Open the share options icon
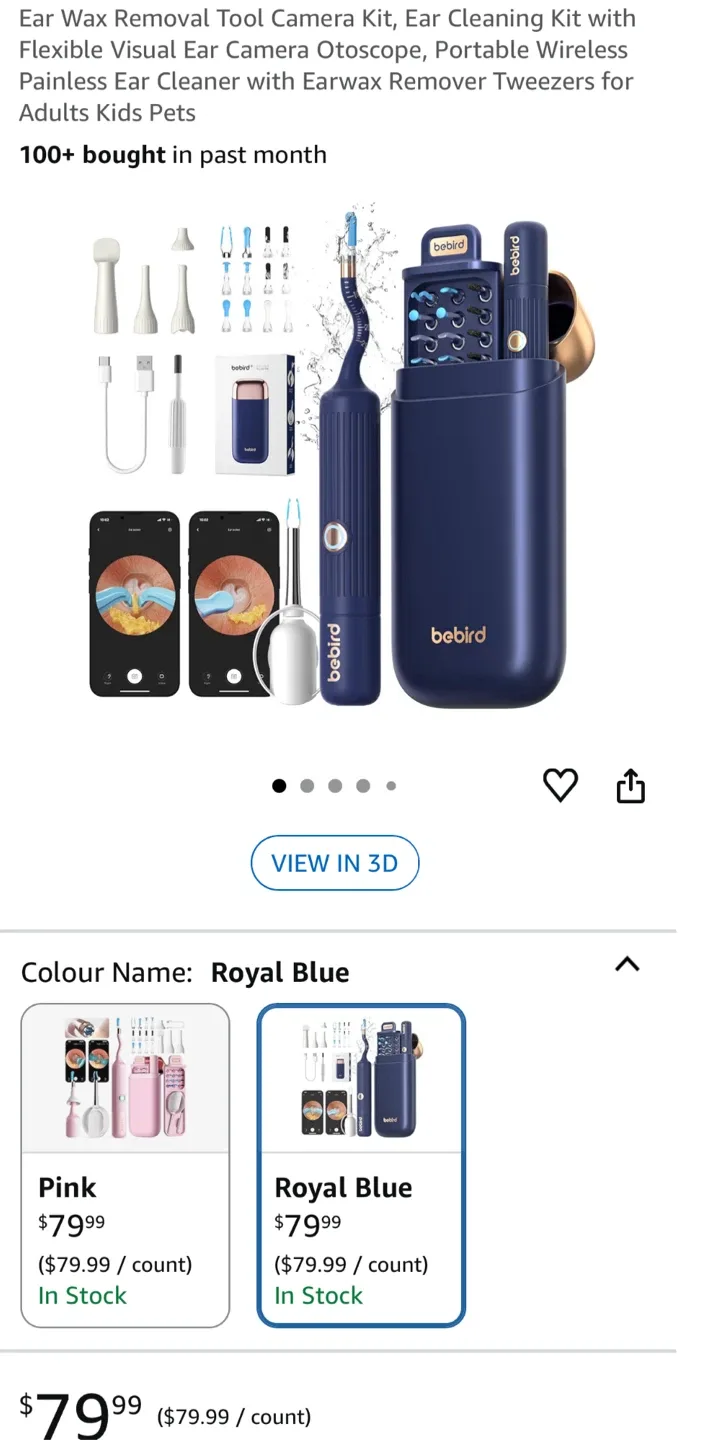This screenshot has width=724, height=1440. 630,785
